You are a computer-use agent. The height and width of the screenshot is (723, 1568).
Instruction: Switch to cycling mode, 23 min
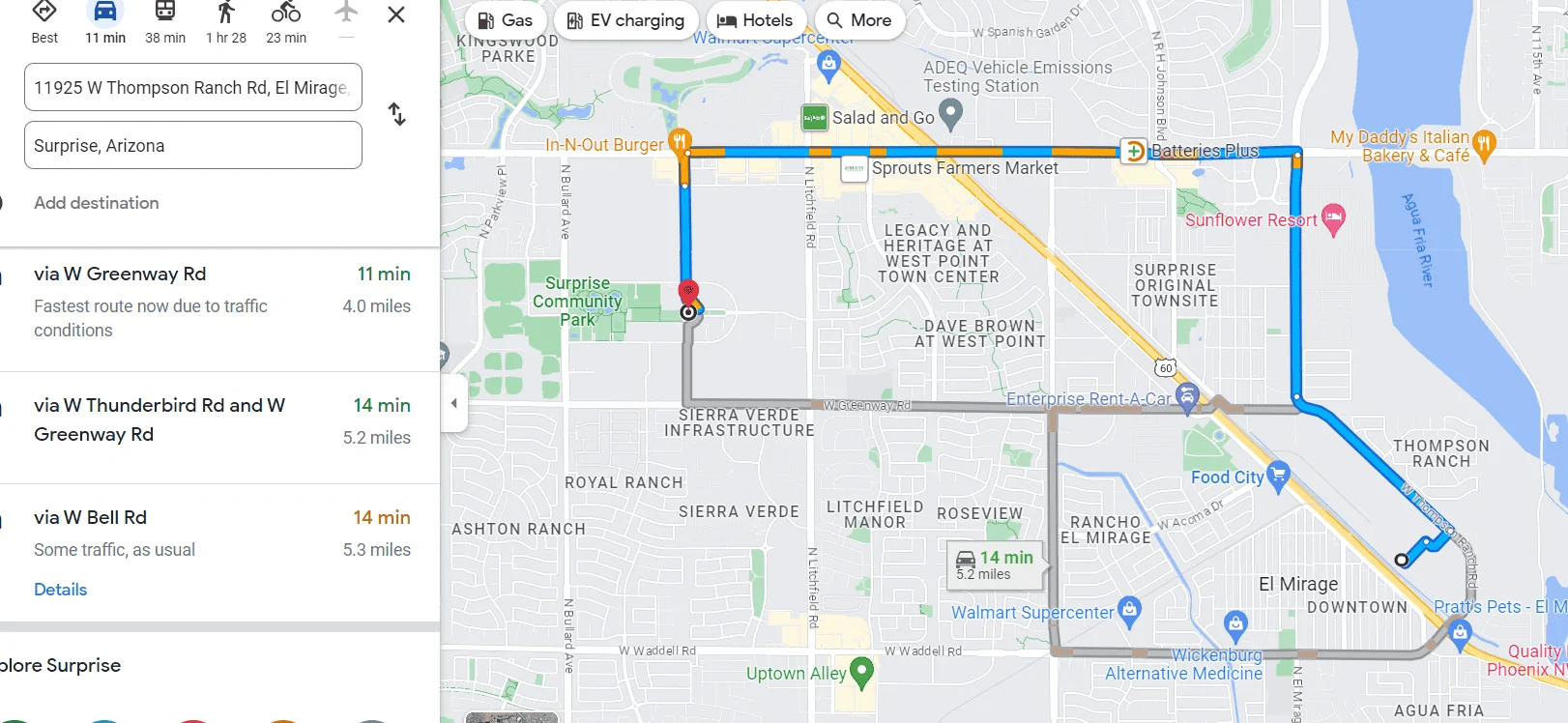click(286, 21)
